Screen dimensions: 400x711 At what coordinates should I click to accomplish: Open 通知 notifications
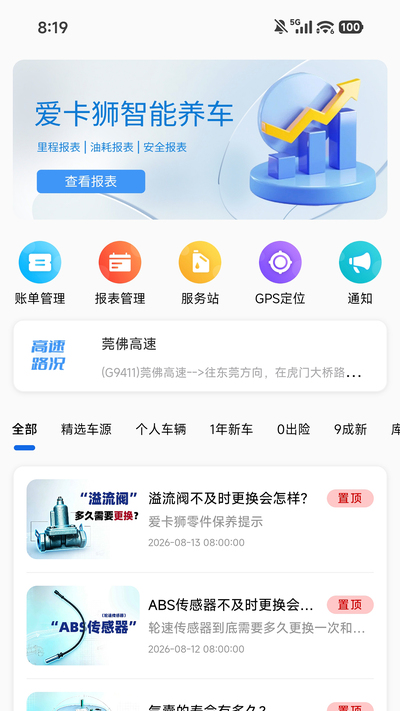point(360,273)
